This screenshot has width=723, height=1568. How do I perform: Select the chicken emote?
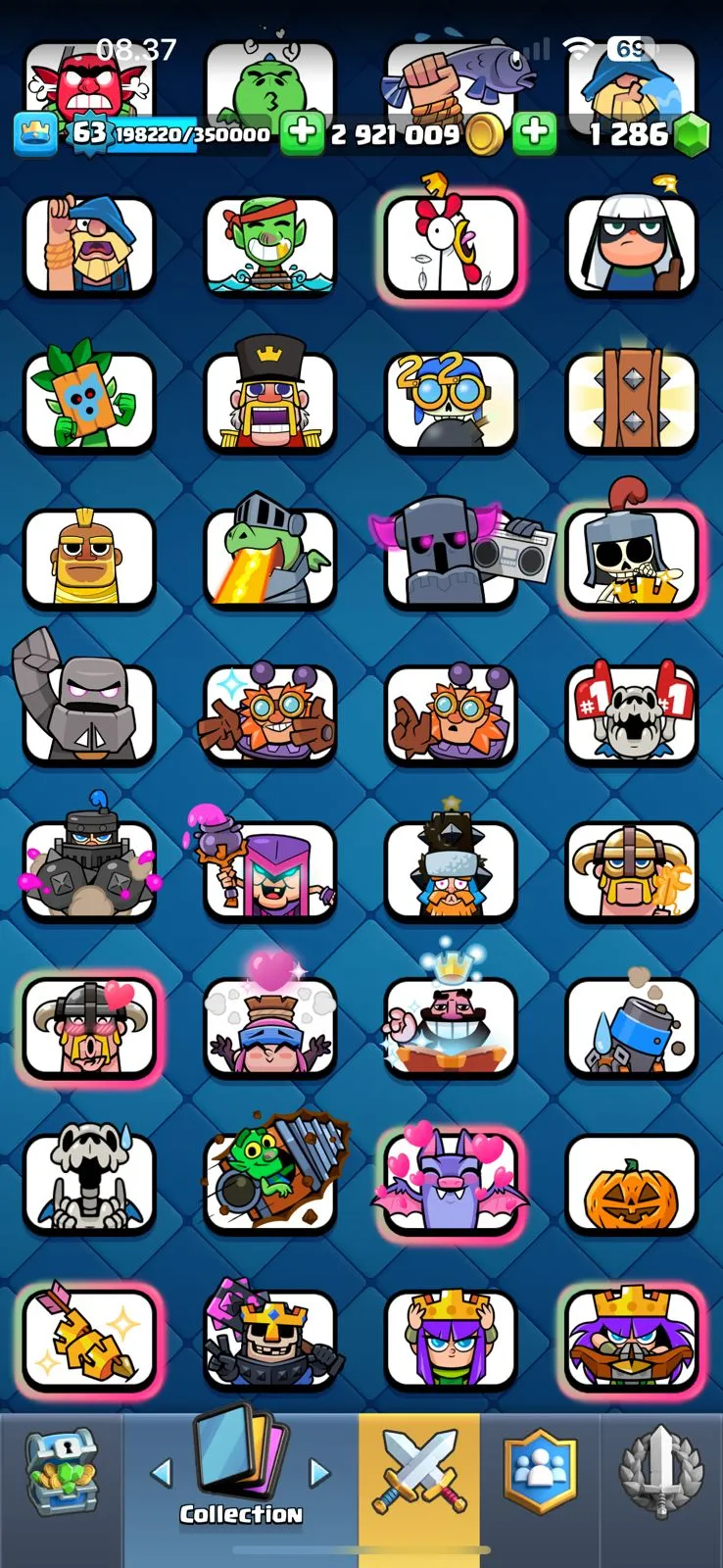(451, 245)
